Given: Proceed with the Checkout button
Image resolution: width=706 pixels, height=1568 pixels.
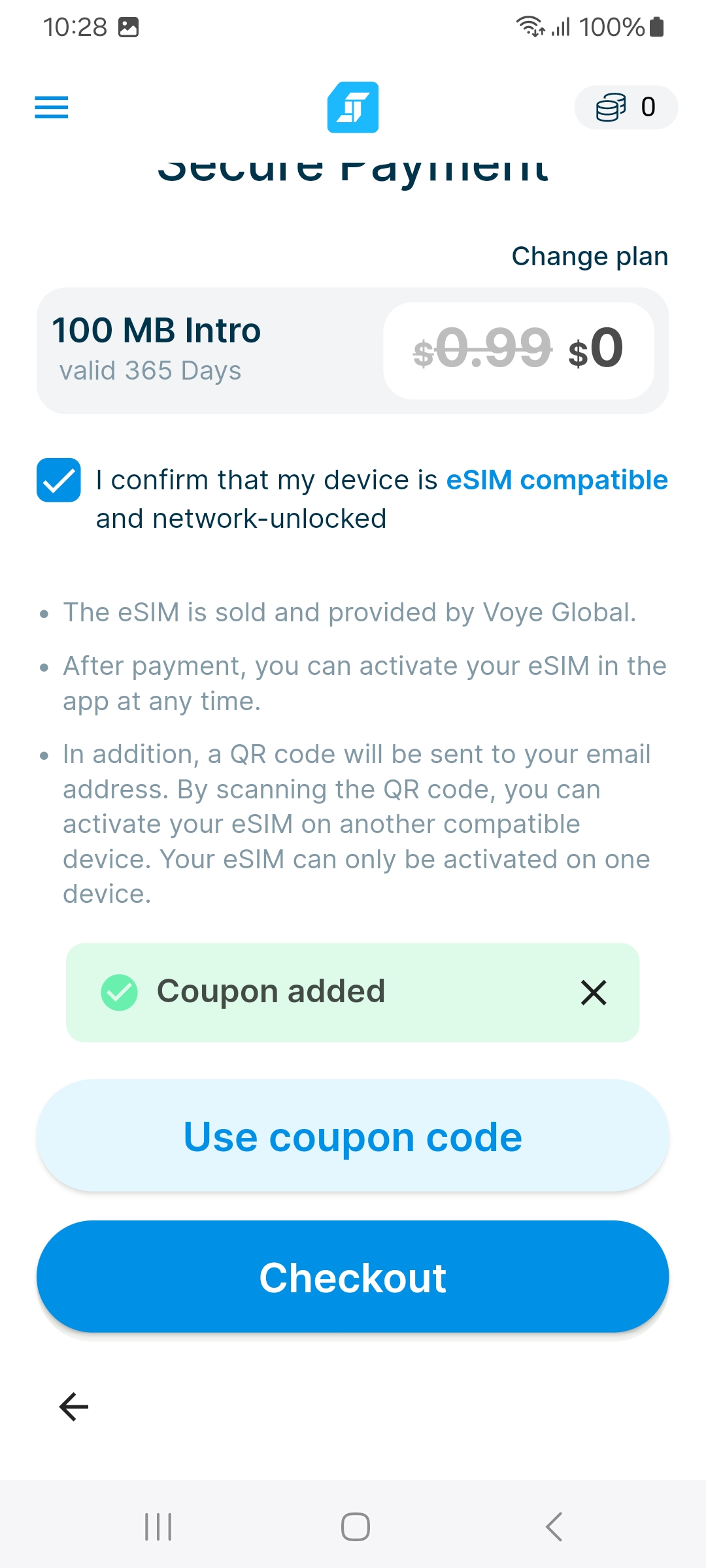Looking at the screenshot, I should (x=353, y=1277).
